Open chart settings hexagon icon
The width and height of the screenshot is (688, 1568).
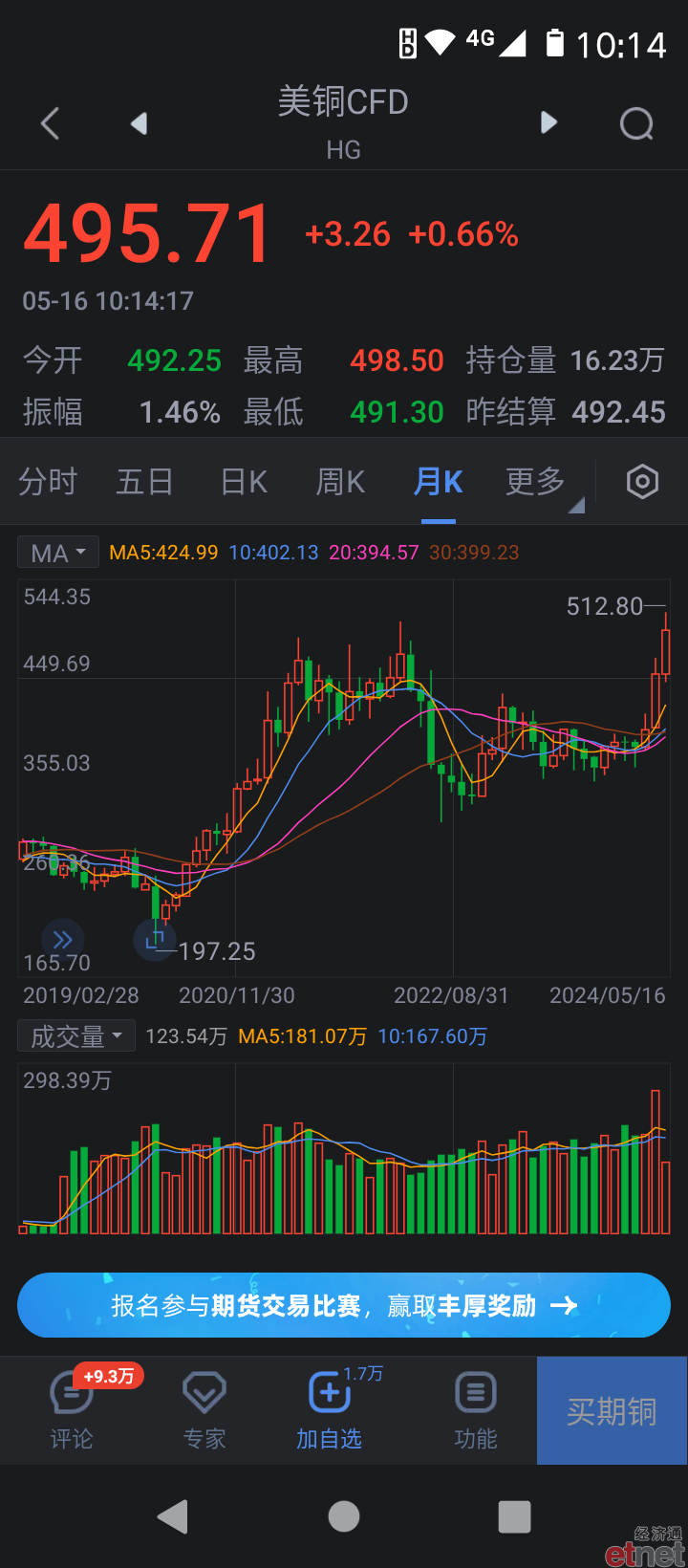(642, 482)
